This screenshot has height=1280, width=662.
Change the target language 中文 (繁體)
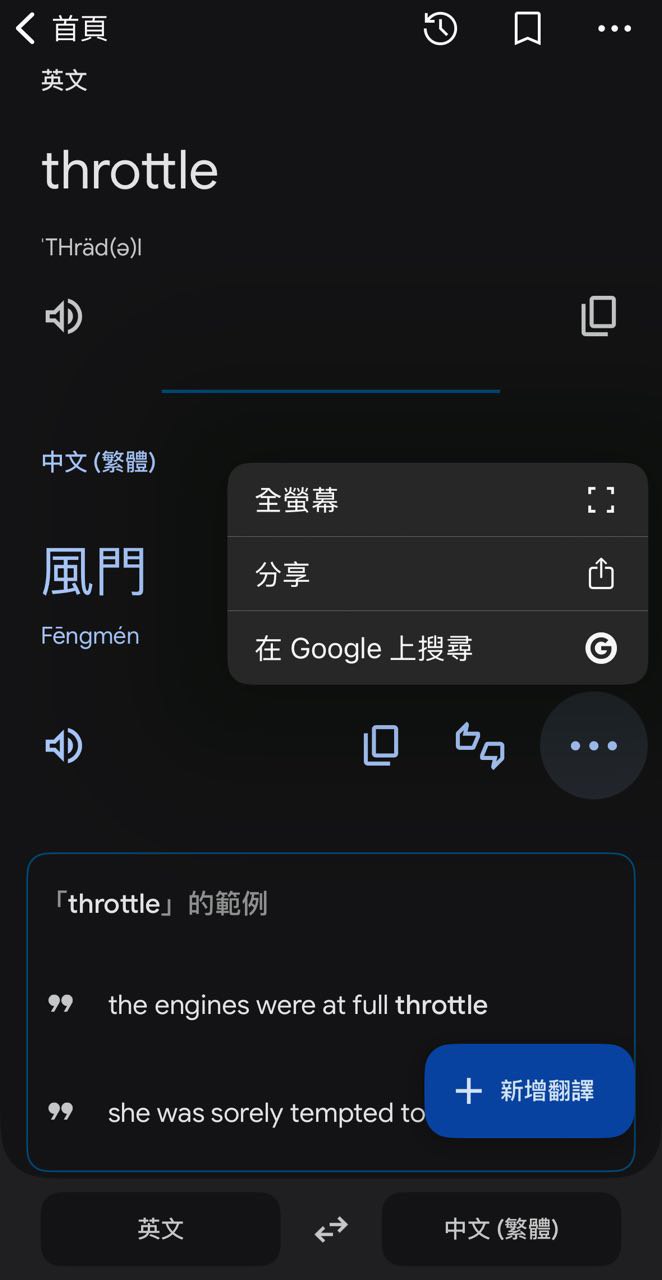501,1229
